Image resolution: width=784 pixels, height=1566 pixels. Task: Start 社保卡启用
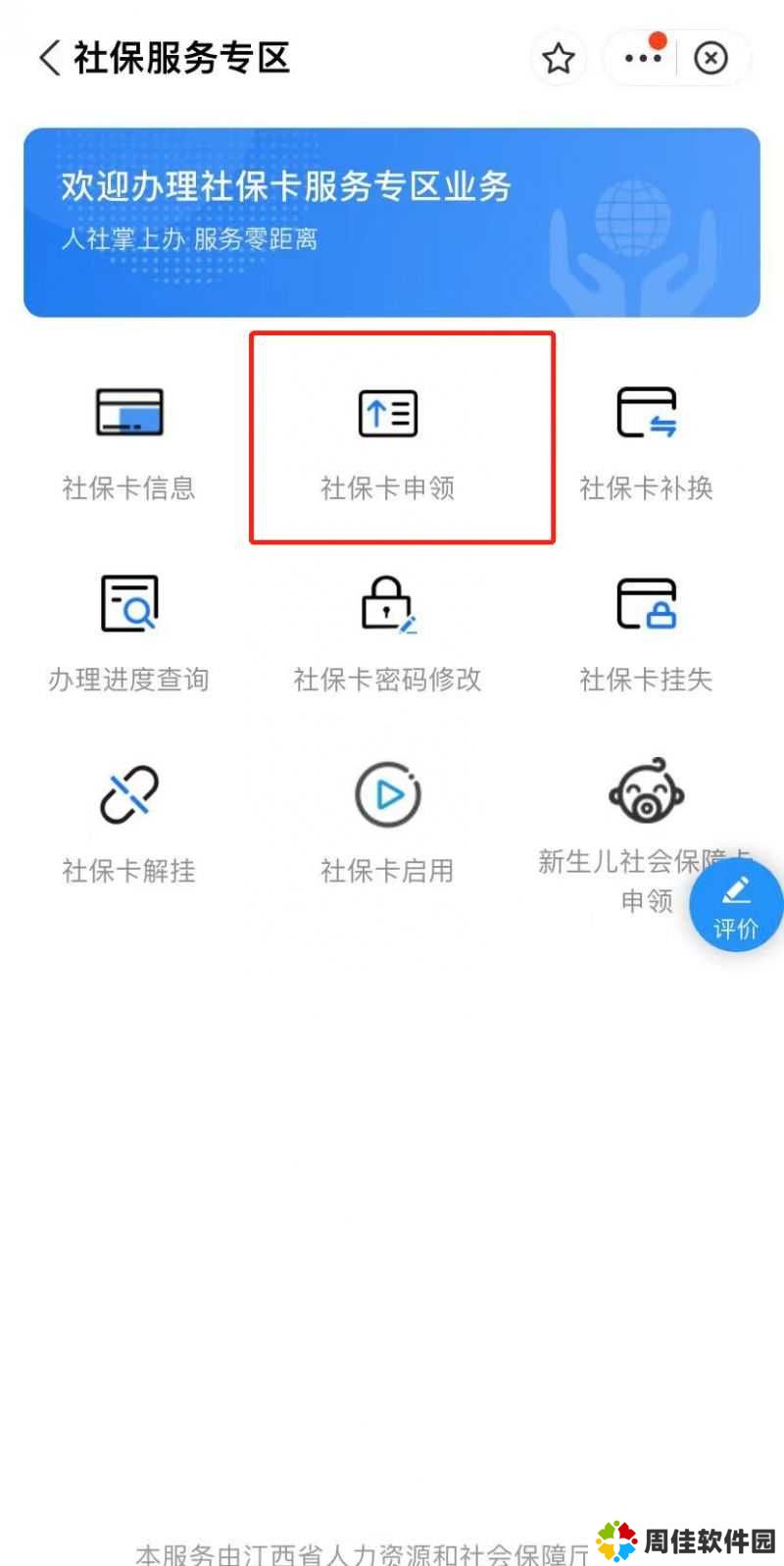[x=388, y=823]
